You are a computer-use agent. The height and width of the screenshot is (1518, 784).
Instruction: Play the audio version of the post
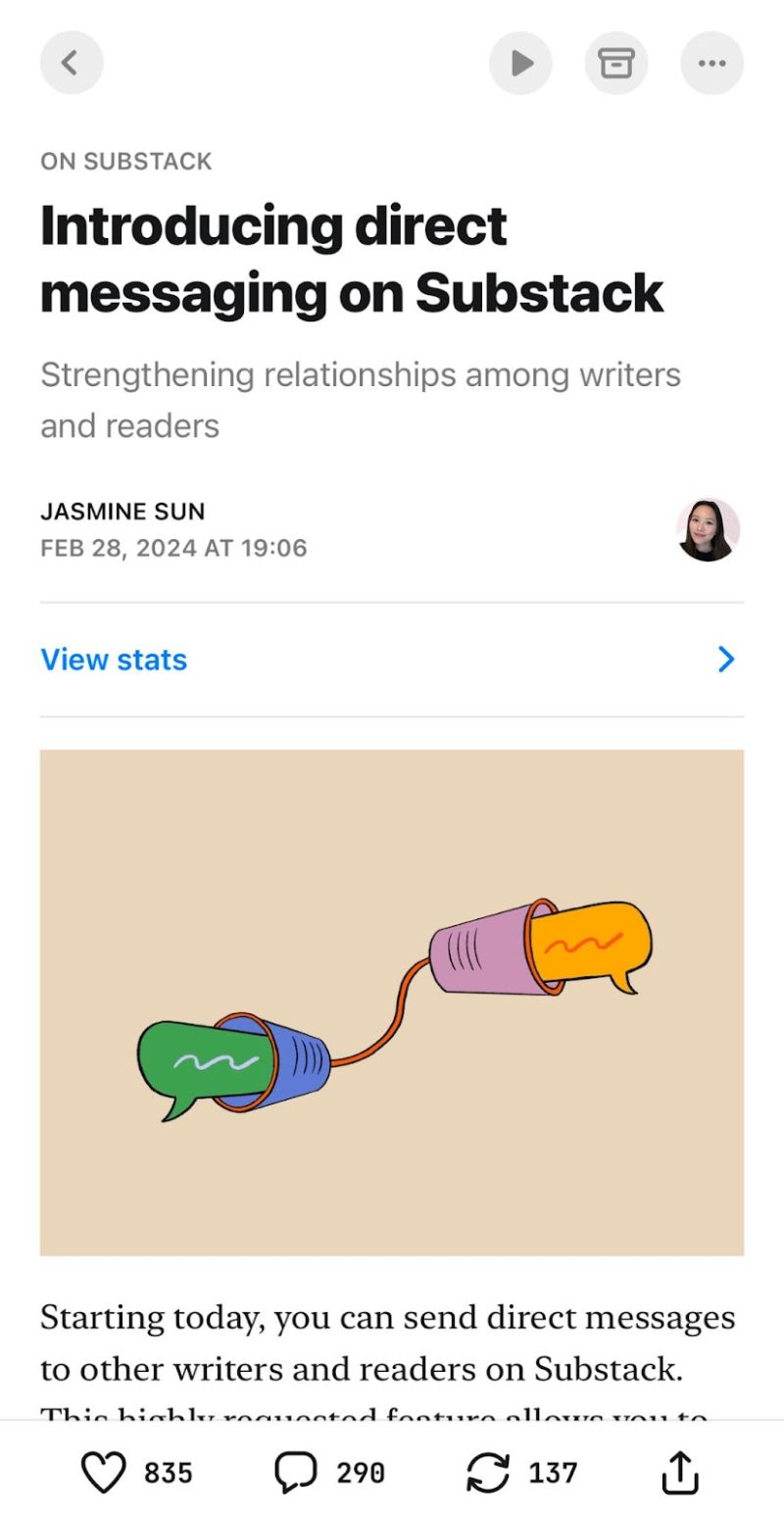point(520,62)
